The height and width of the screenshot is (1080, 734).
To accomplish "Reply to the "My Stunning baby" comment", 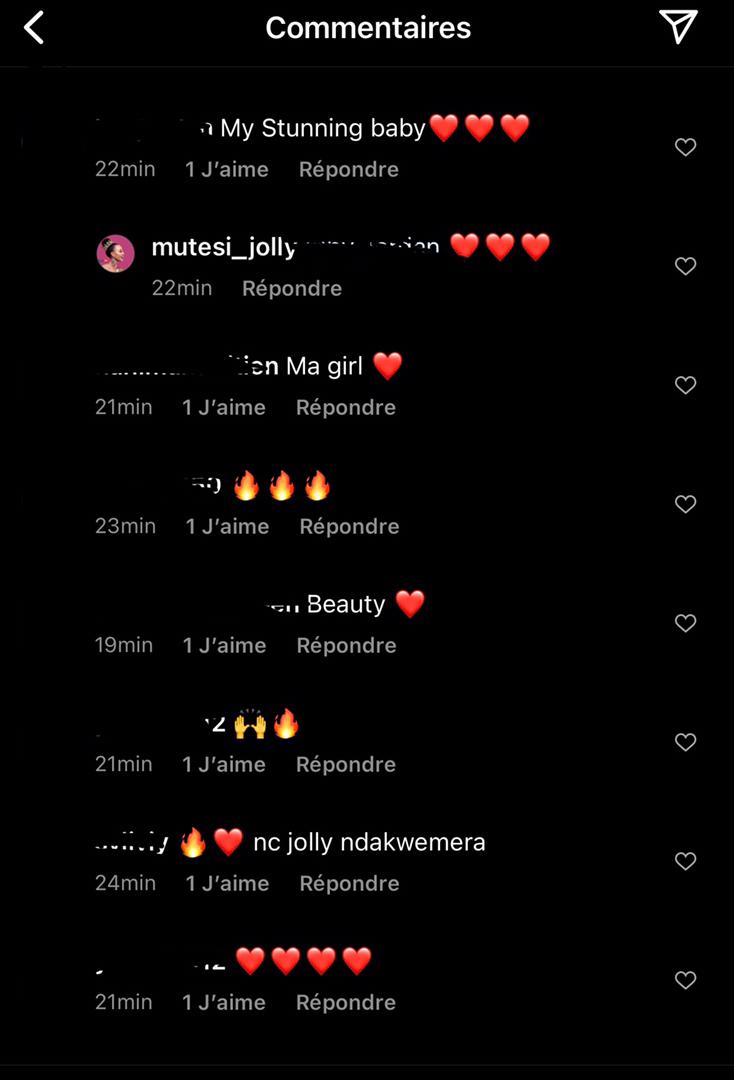I will tap(348, 169).
